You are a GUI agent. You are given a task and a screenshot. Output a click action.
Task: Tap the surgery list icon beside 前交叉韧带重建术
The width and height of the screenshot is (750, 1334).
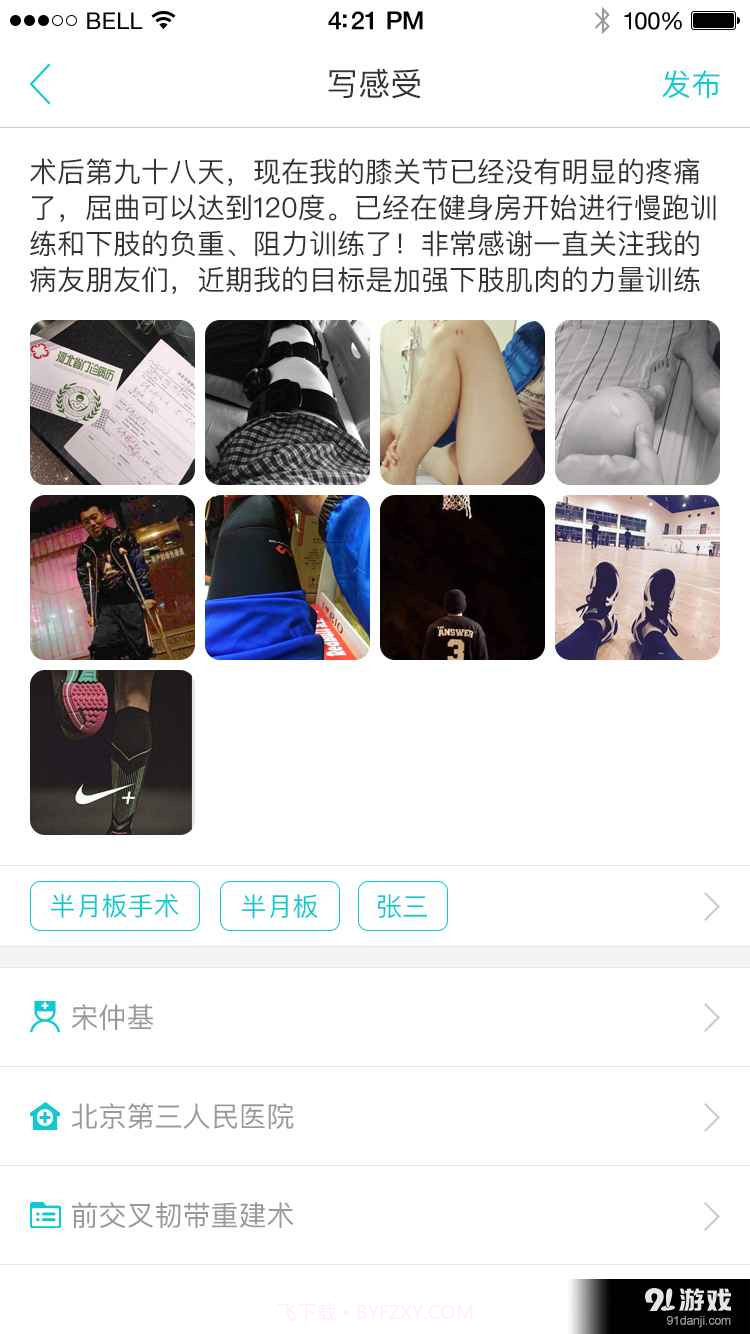44,1215
